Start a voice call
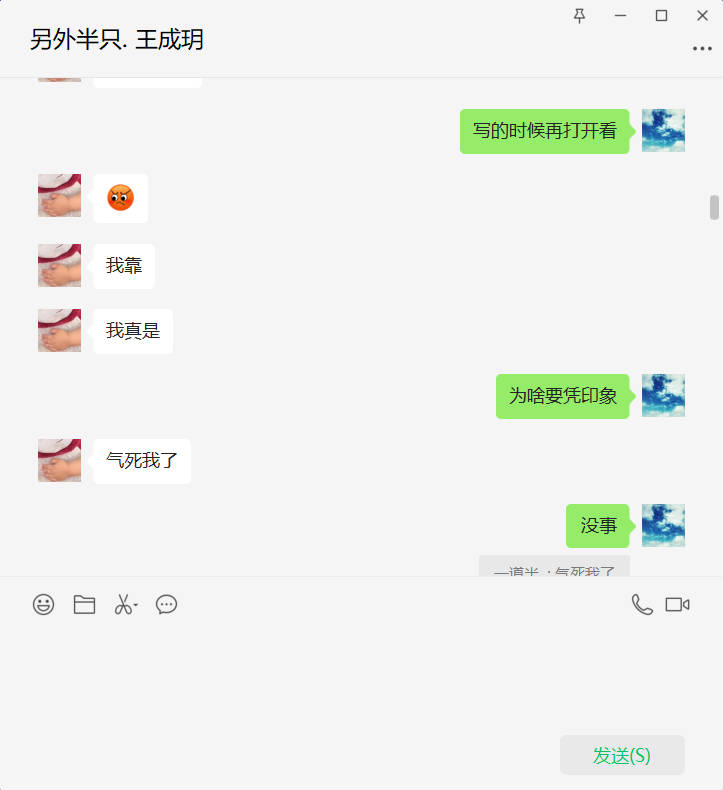 tap(642, 604)
